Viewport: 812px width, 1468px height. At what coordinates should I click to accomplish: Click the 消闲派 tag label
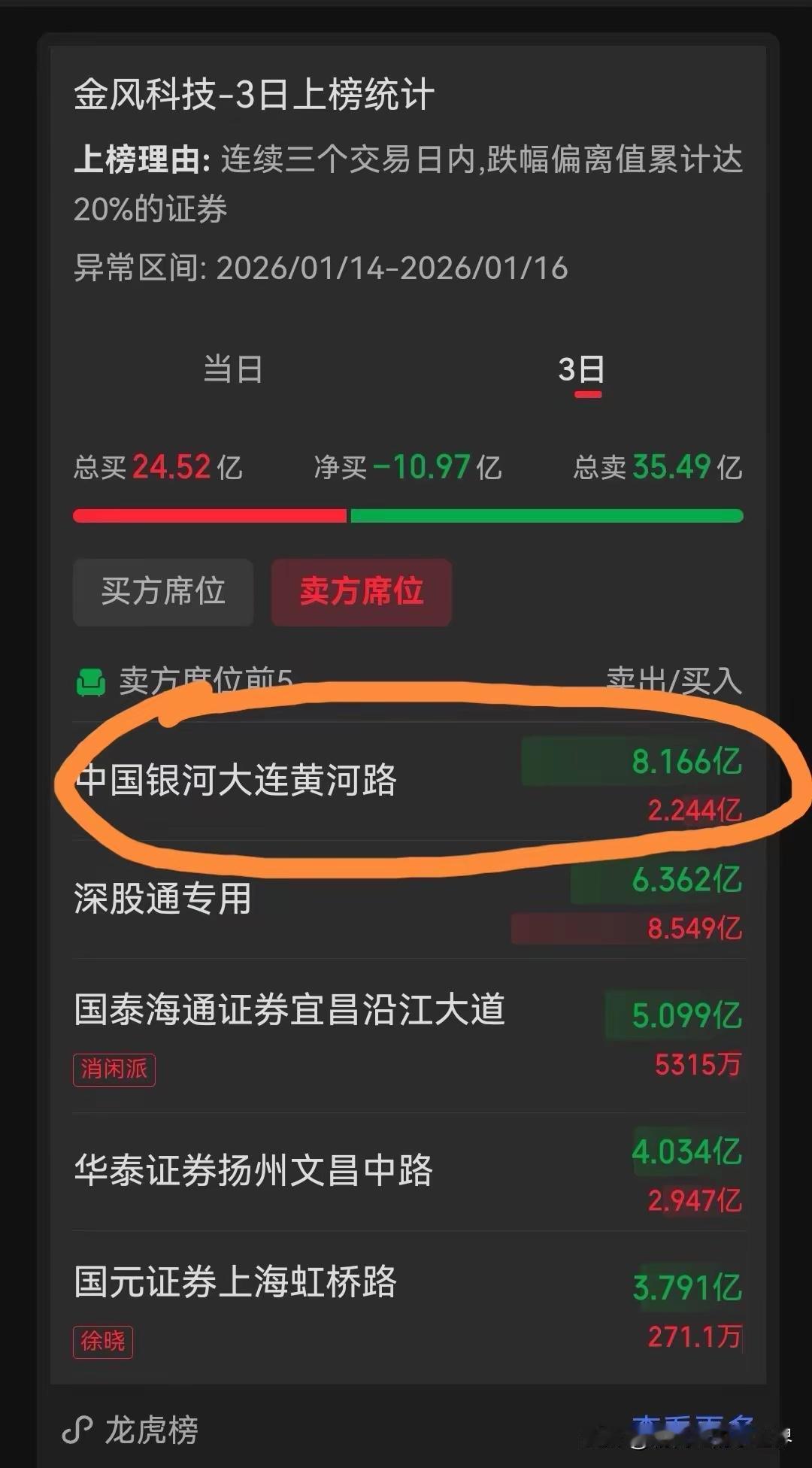click(114, 1068)
